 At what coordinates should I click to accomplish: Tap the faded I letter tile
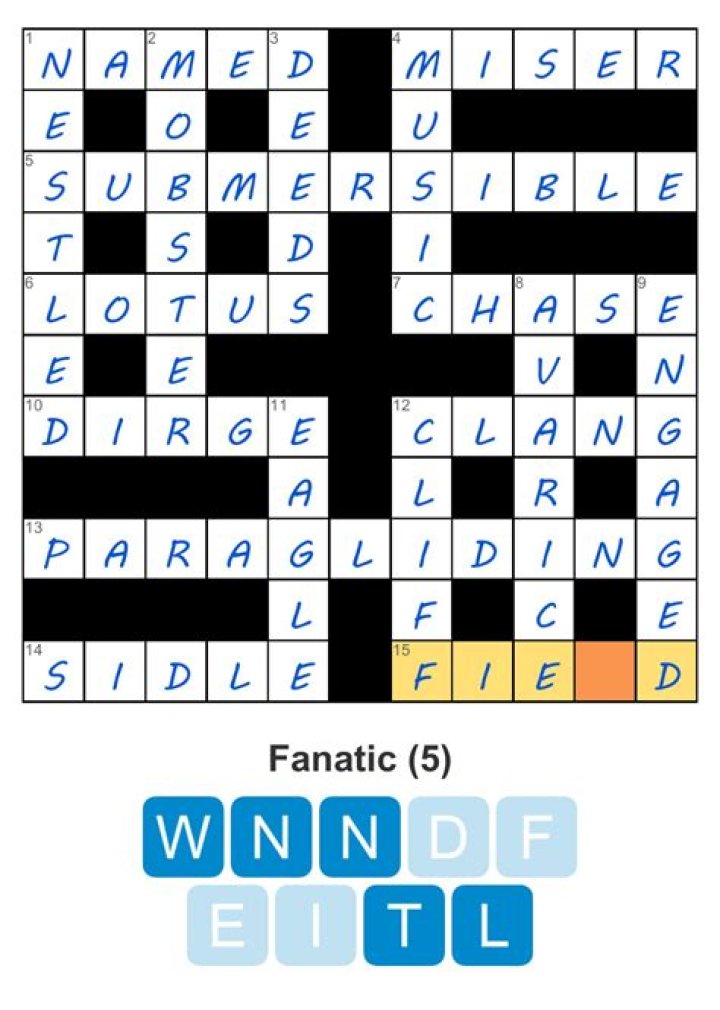pyautogui.click(x=316, y=925)
